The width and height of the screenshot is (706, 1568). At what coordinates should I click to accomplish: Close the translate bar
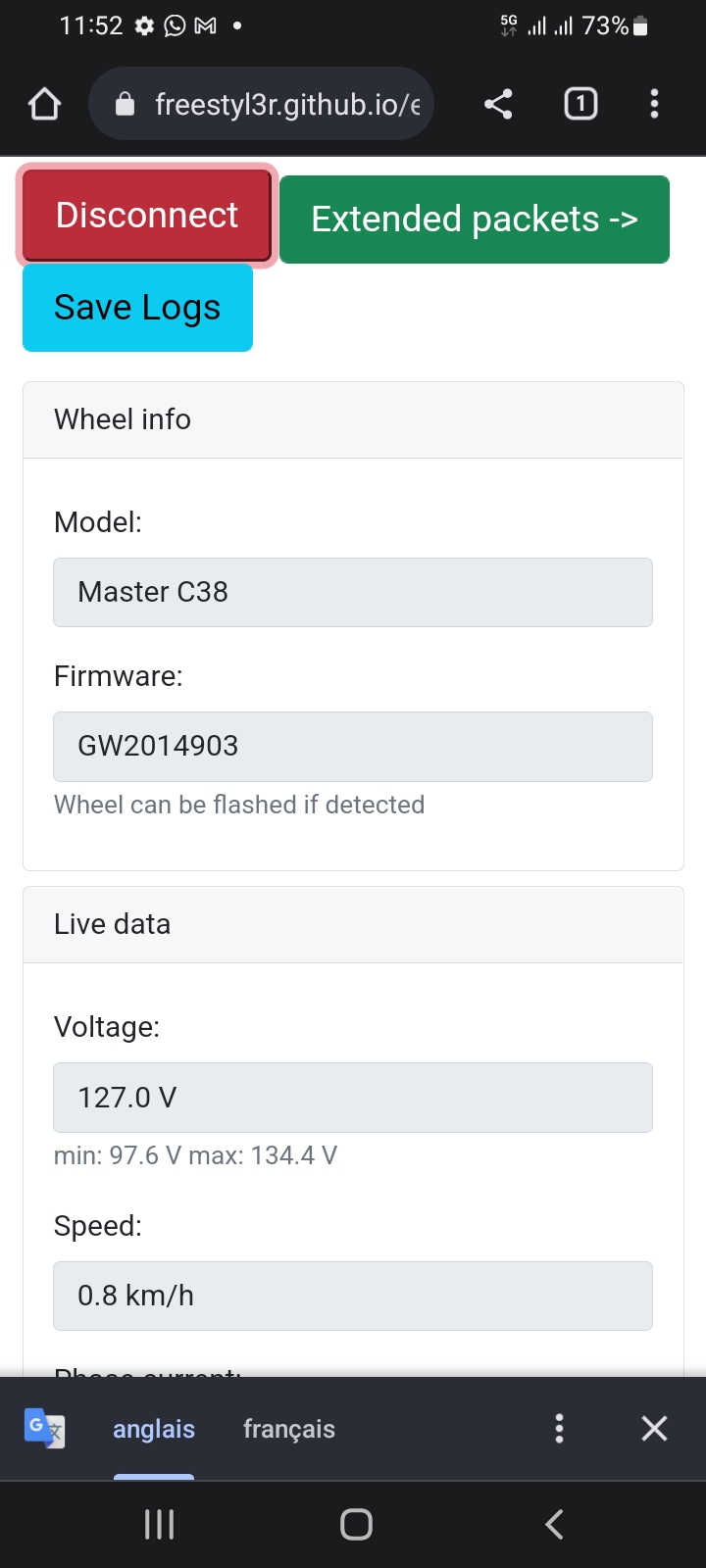click(654, 1429)
